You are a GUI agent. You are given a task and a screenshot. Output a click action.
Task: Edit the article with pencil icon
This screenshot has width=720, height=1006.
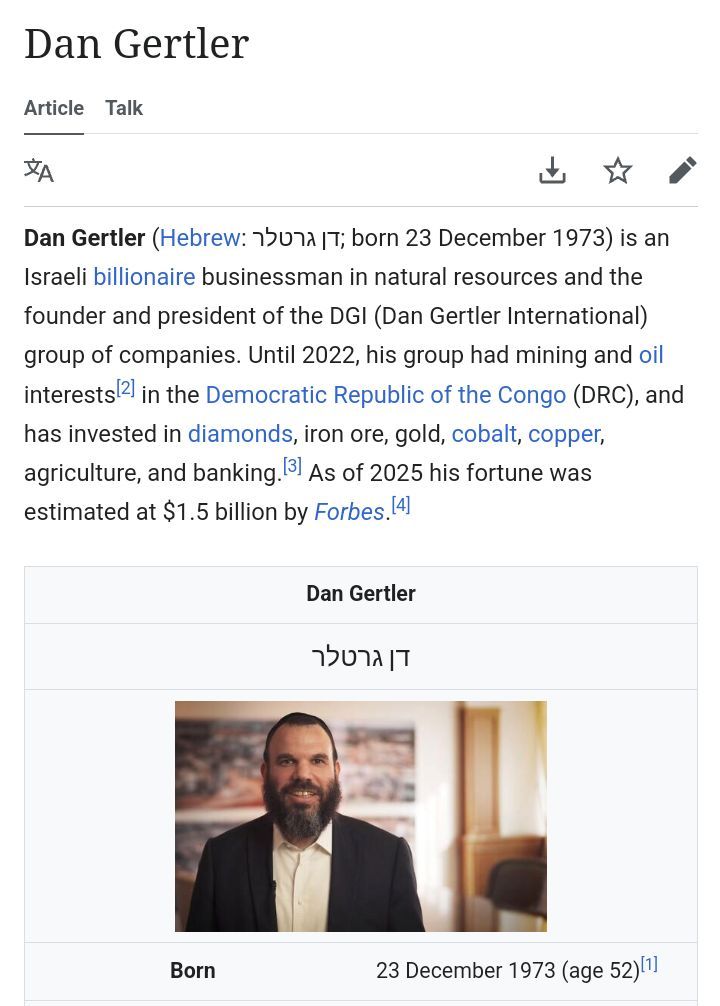coord(682,171)
